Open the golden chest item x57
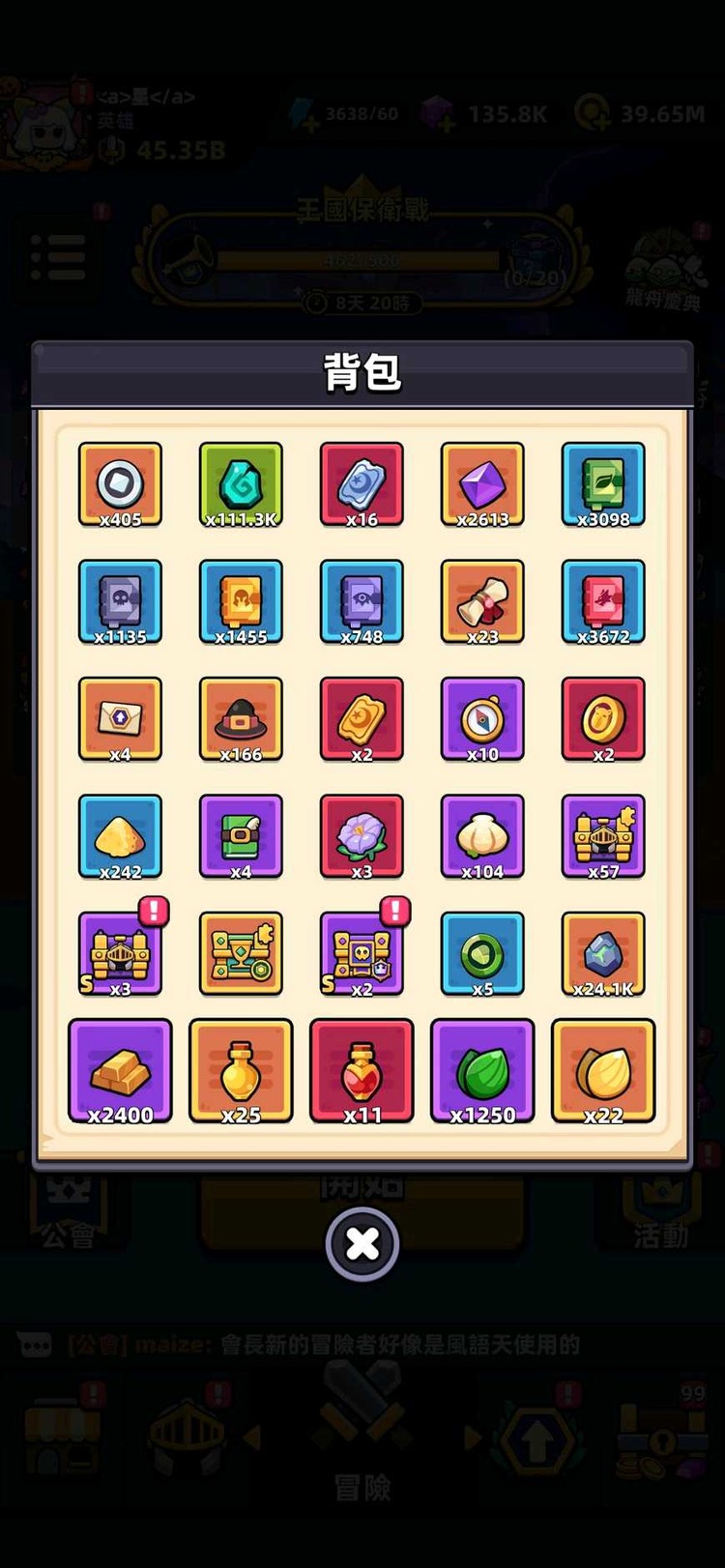 click(x=603, y=836)
